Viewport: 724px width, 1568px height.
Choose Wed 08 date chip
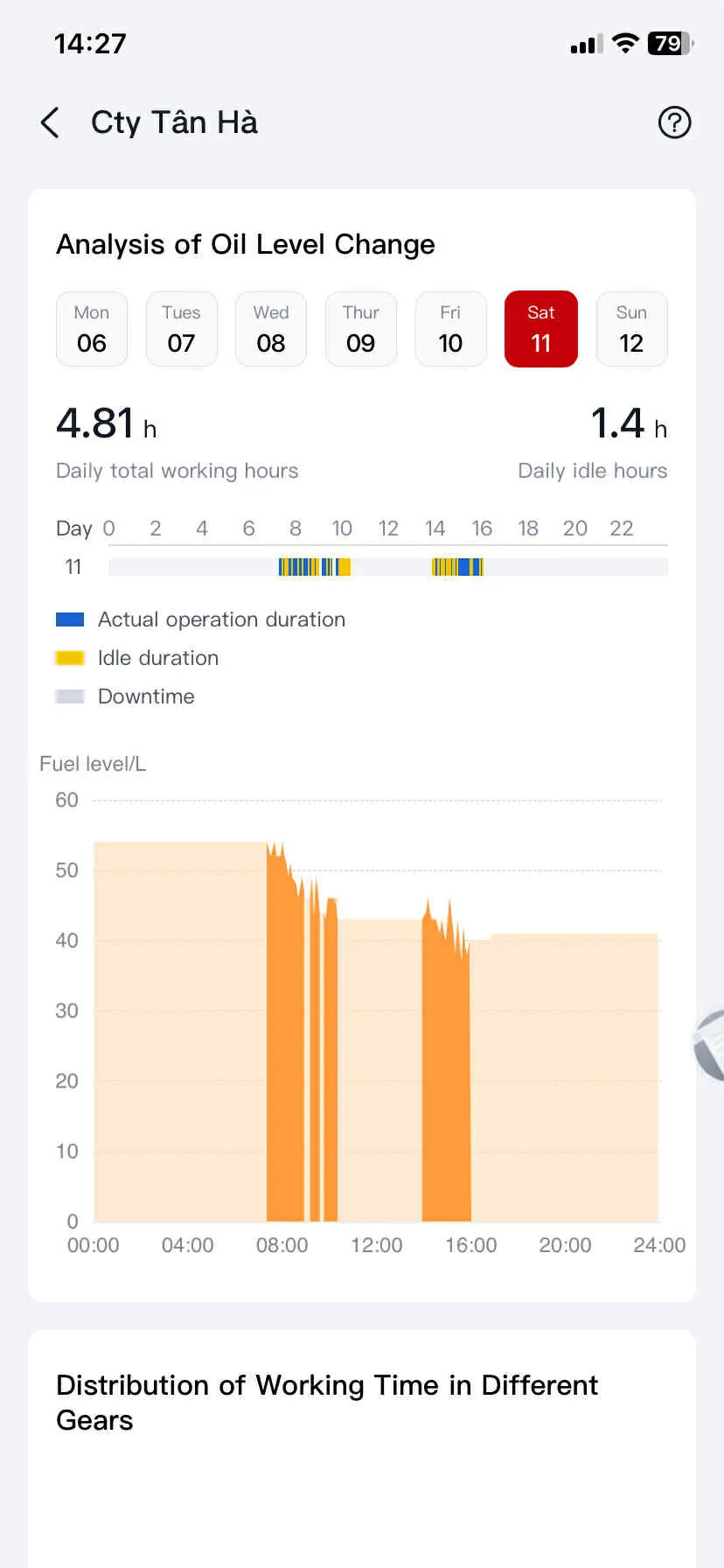[x=271, y=329]
